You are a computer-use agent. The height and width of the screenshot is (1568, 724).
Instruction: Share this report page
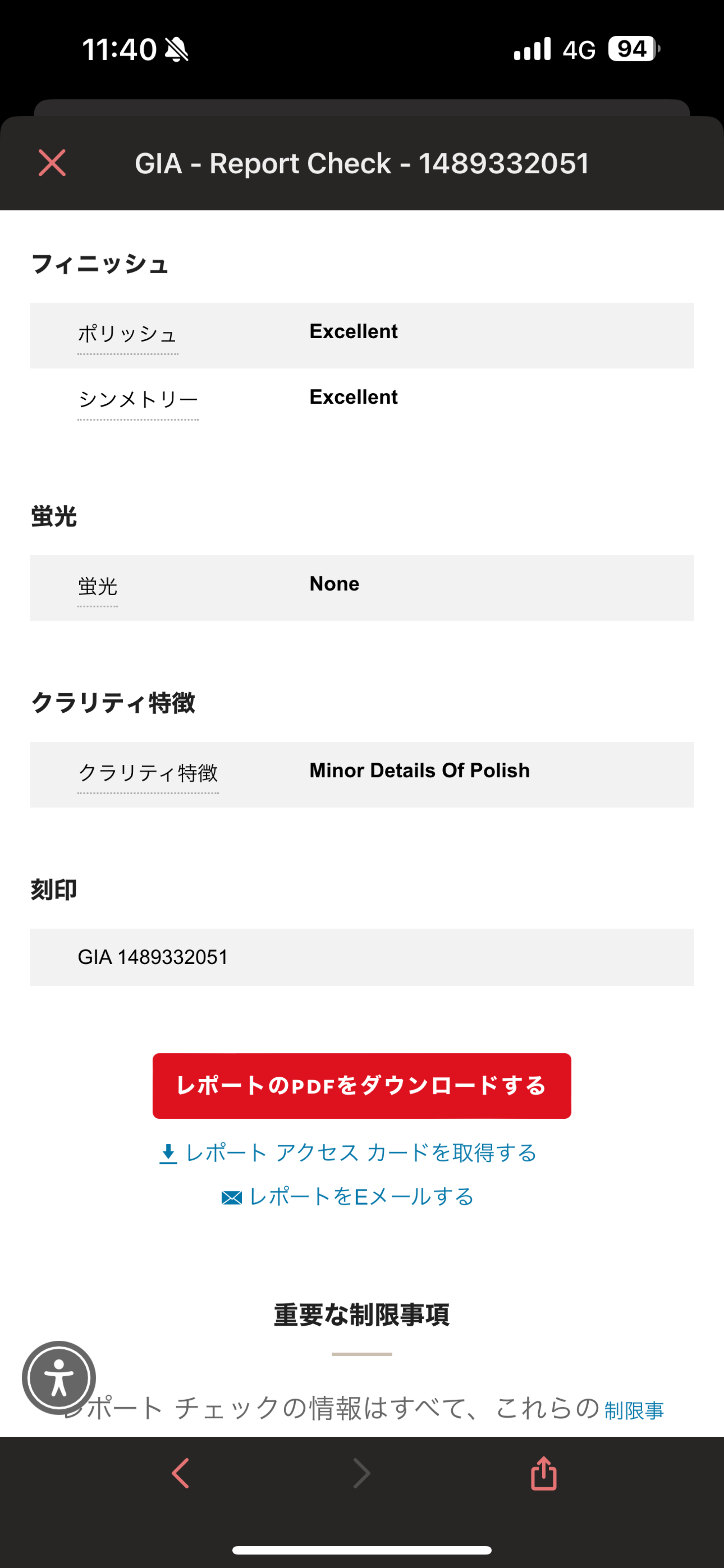[x=543, y=1474]
